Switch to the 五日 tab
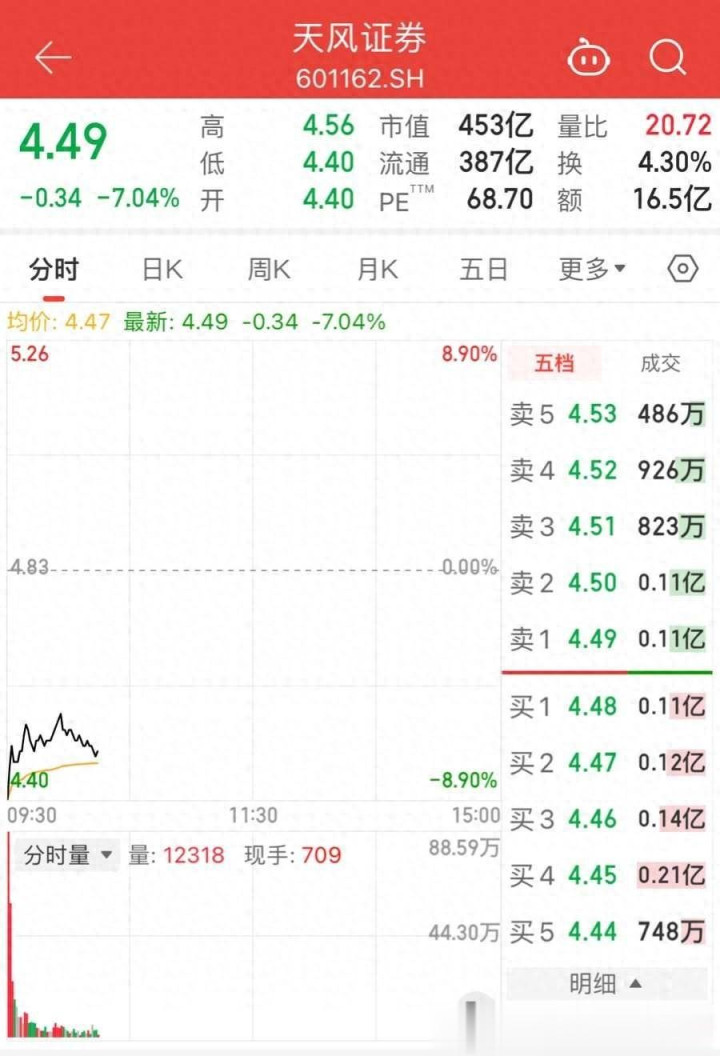This screenshot has height=1056, width=720. click(484, 269)
